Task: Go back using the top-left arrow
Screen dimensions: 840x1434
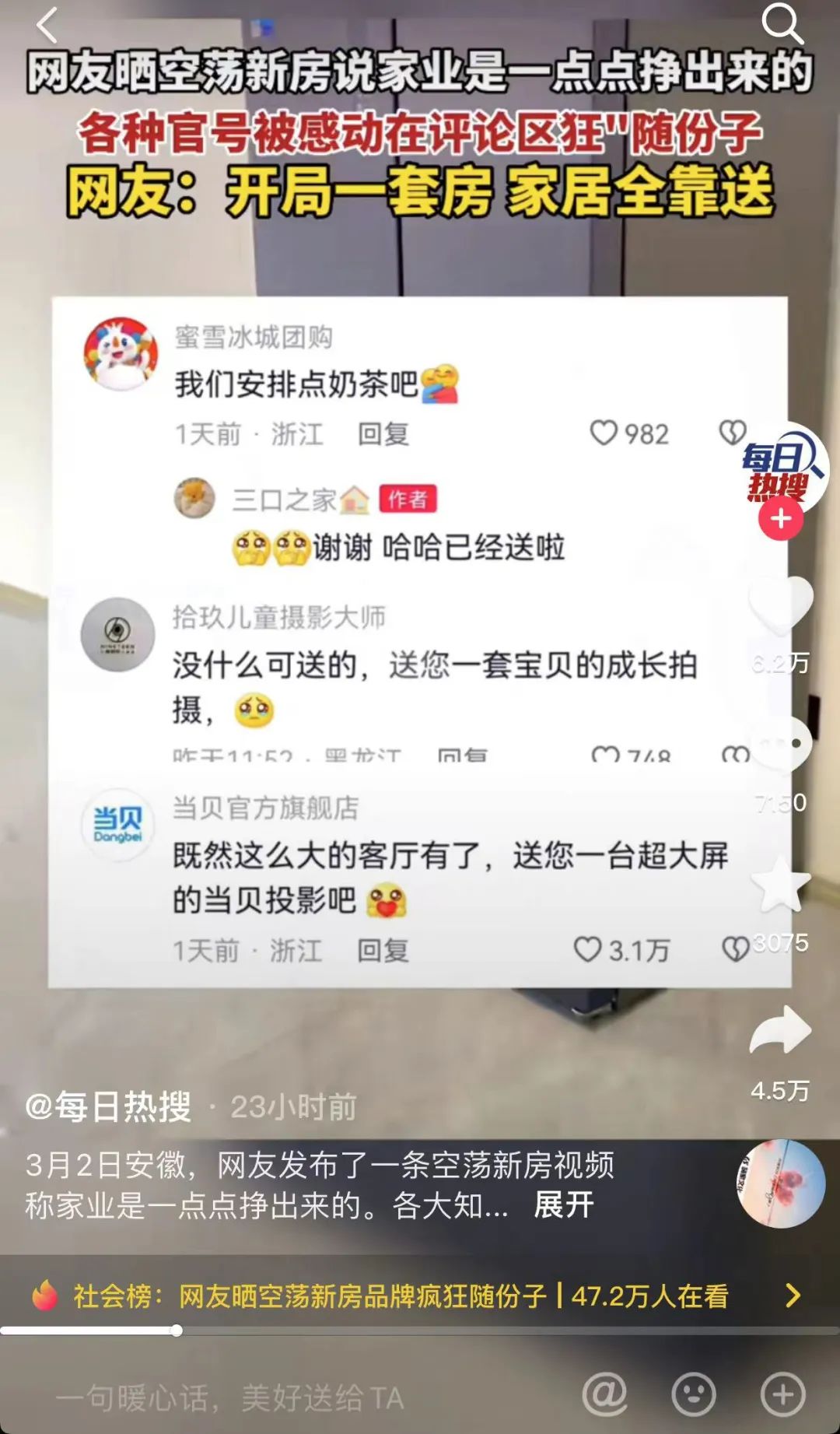Action: (48, 25)
